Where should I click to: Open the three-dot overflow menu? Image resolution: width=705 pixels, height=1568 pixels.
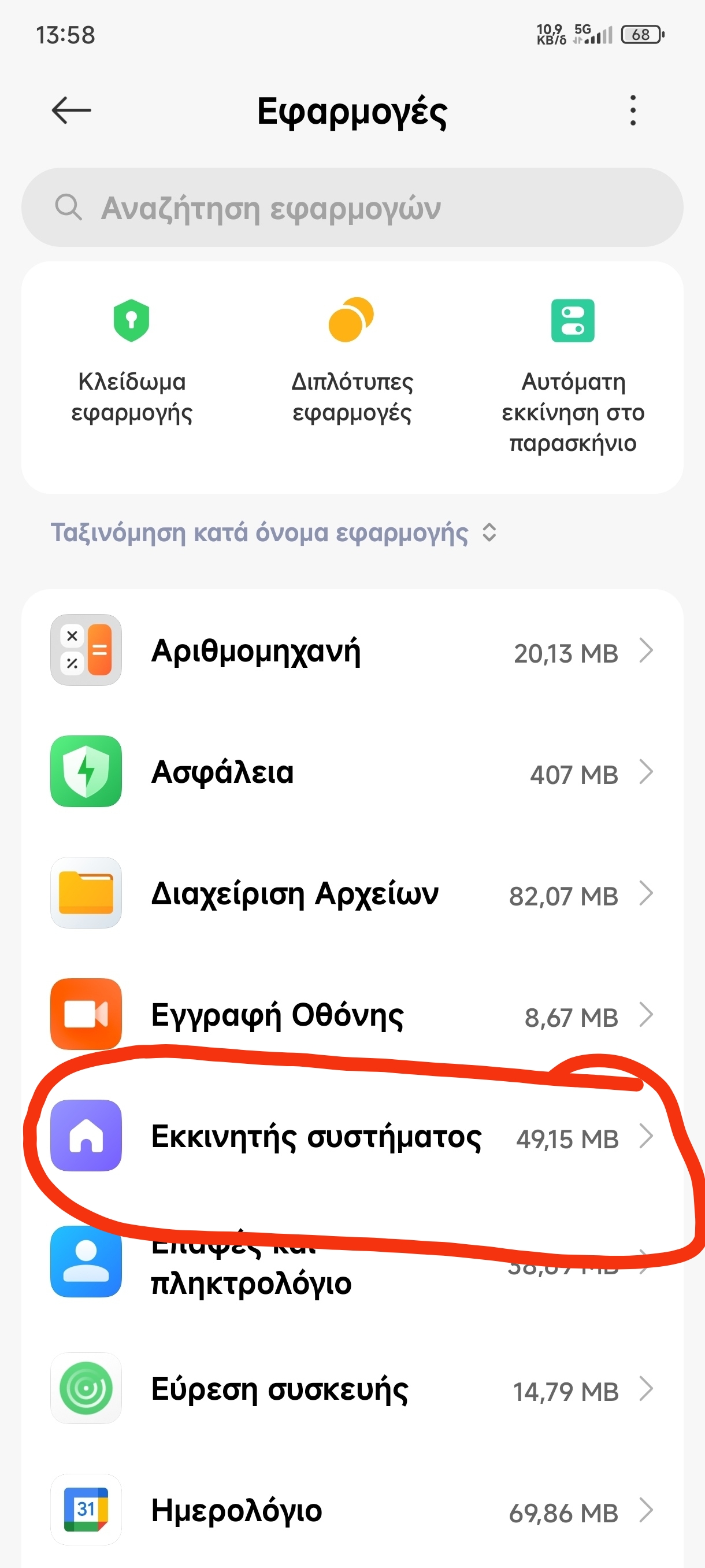(x=633, y=110)
